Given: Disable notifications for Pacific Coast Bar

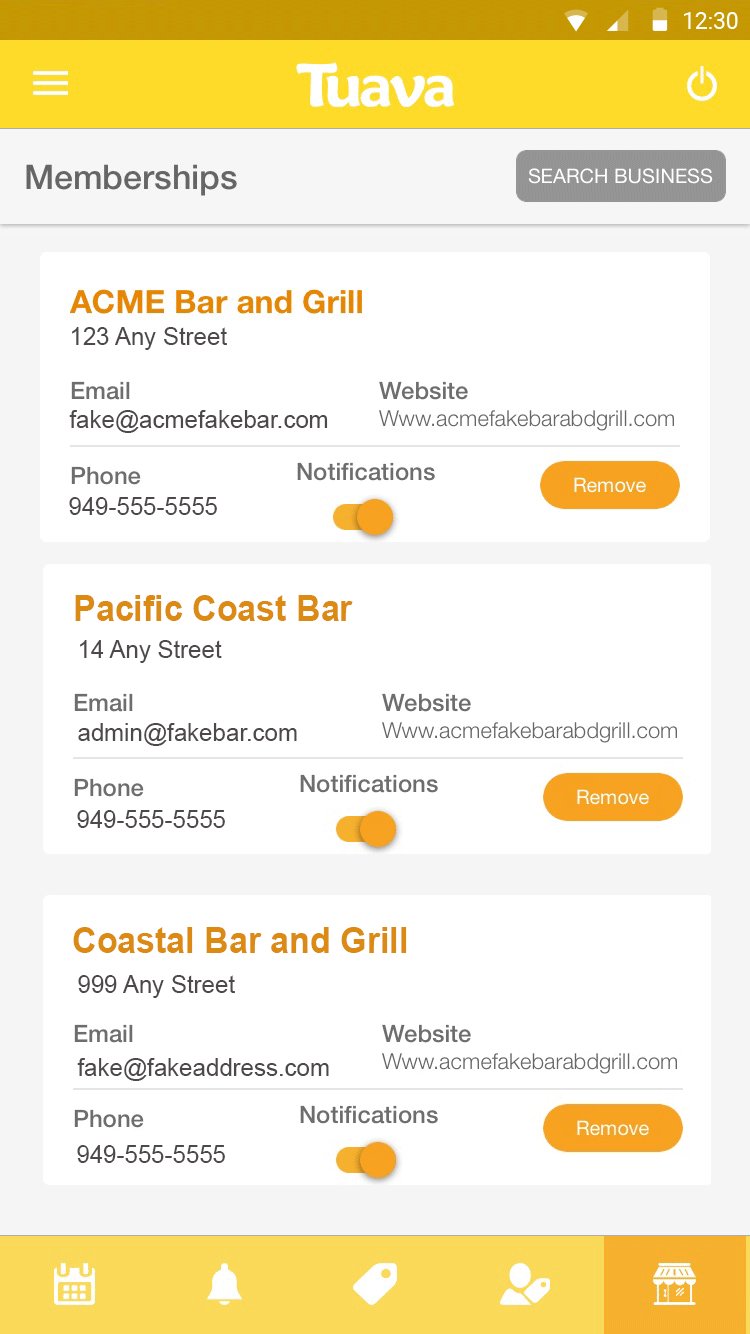Looking at the screenshot, I should pyautogui.click(x=367, y=829).
